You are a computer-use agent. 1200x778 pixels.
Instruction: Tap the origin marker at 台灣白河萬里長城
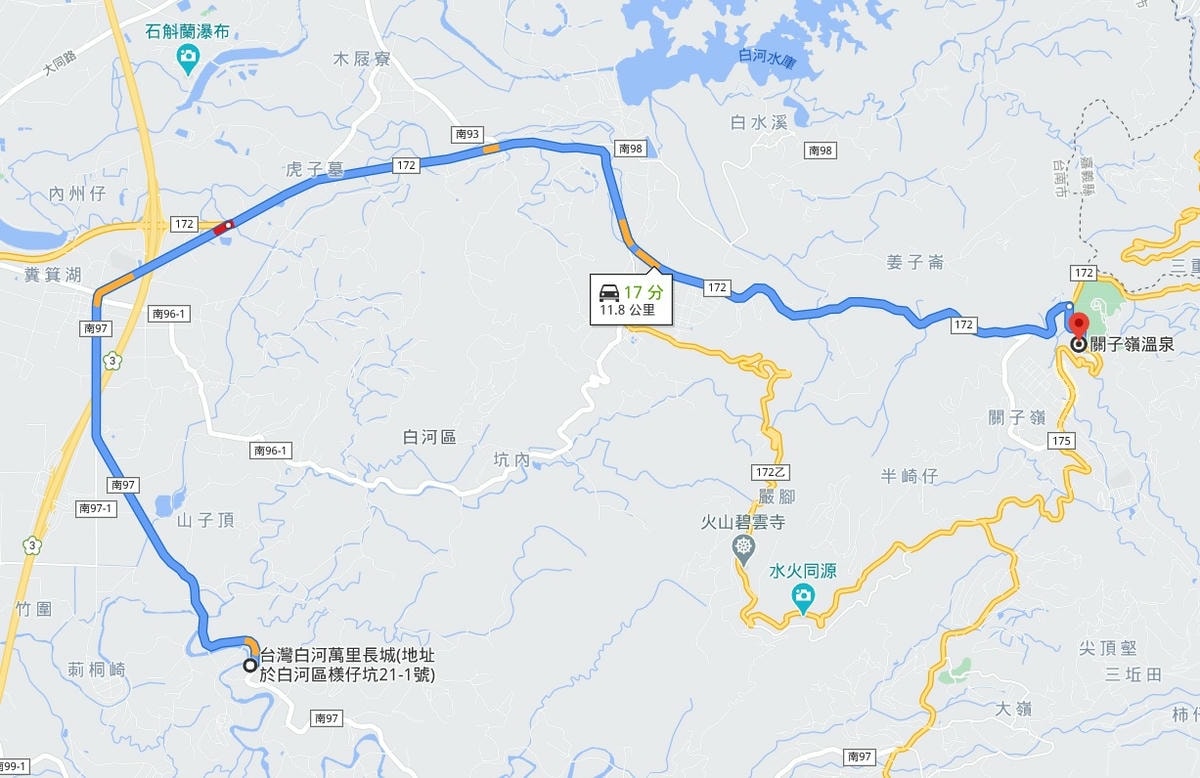(250, 665)
